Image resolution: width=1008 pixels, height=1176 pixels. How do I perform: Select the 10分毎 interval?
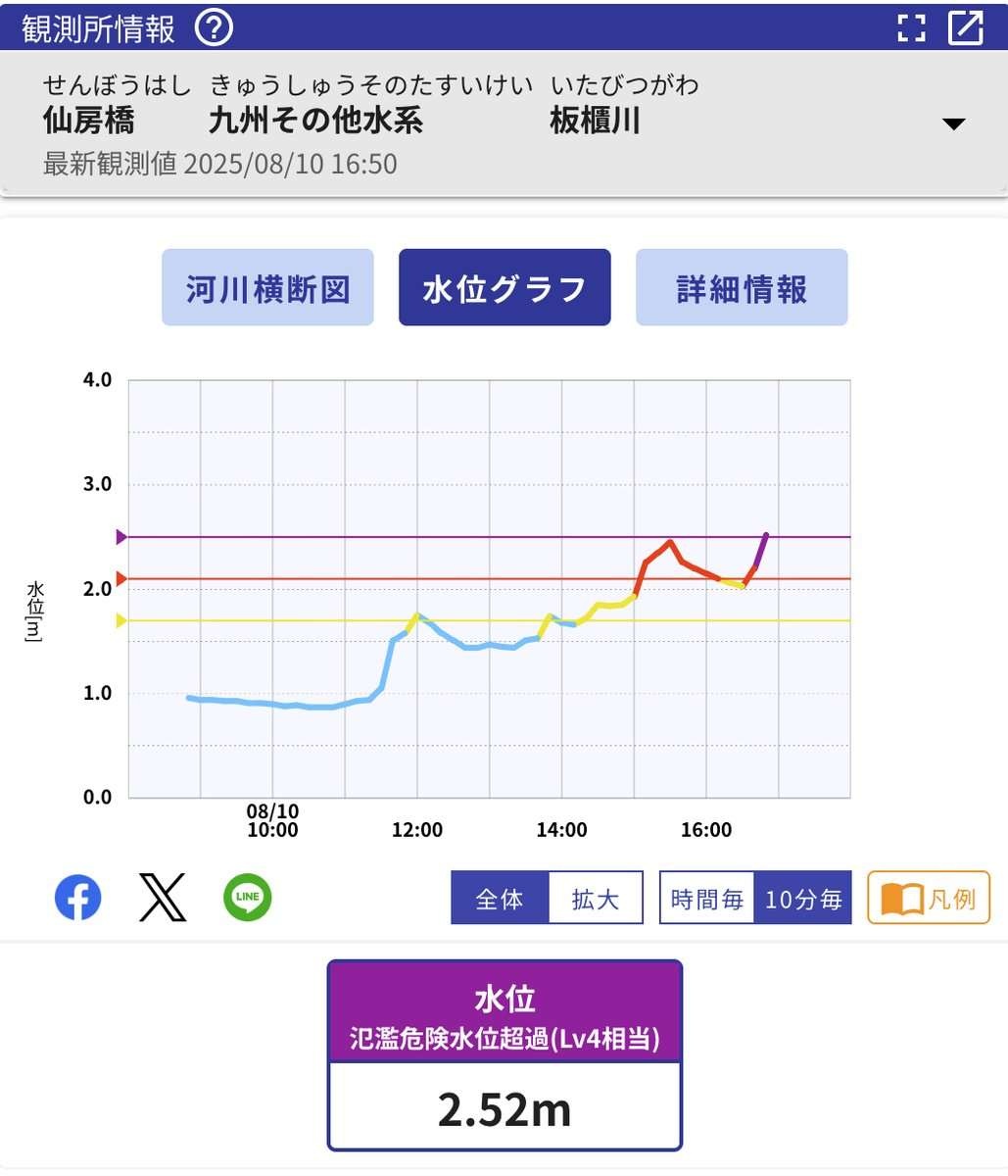803,898
